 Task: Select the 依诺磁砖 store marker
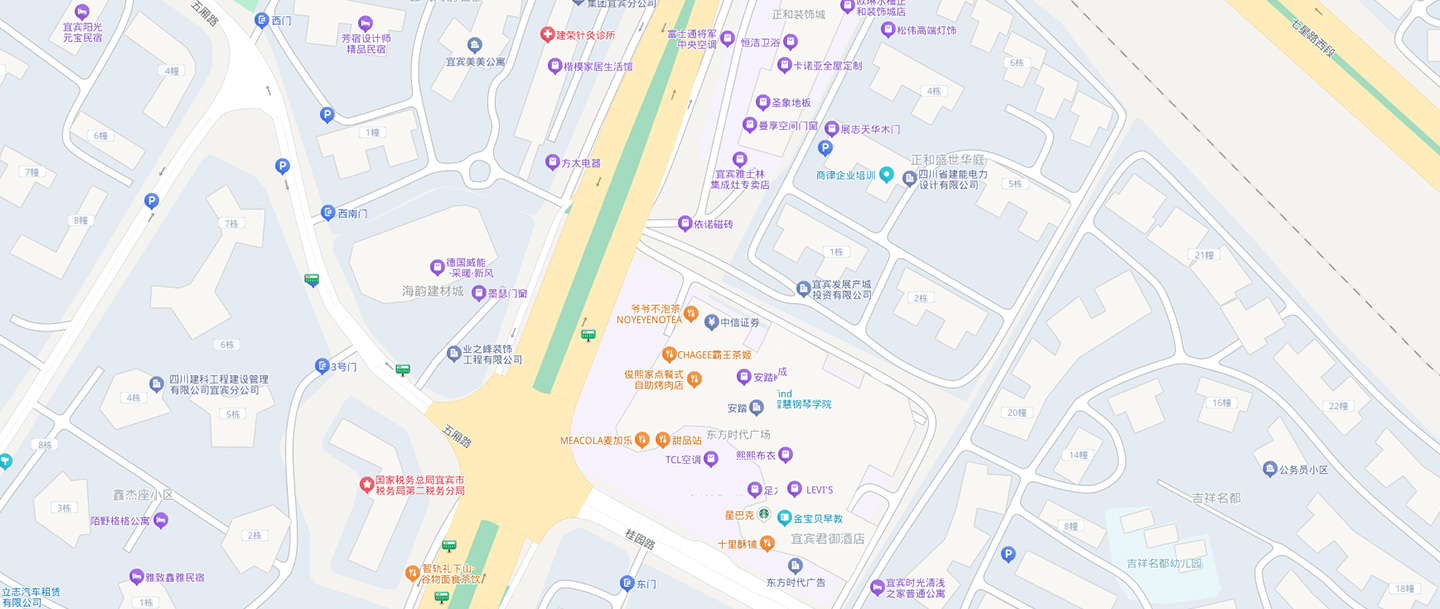tap(685, 223)
